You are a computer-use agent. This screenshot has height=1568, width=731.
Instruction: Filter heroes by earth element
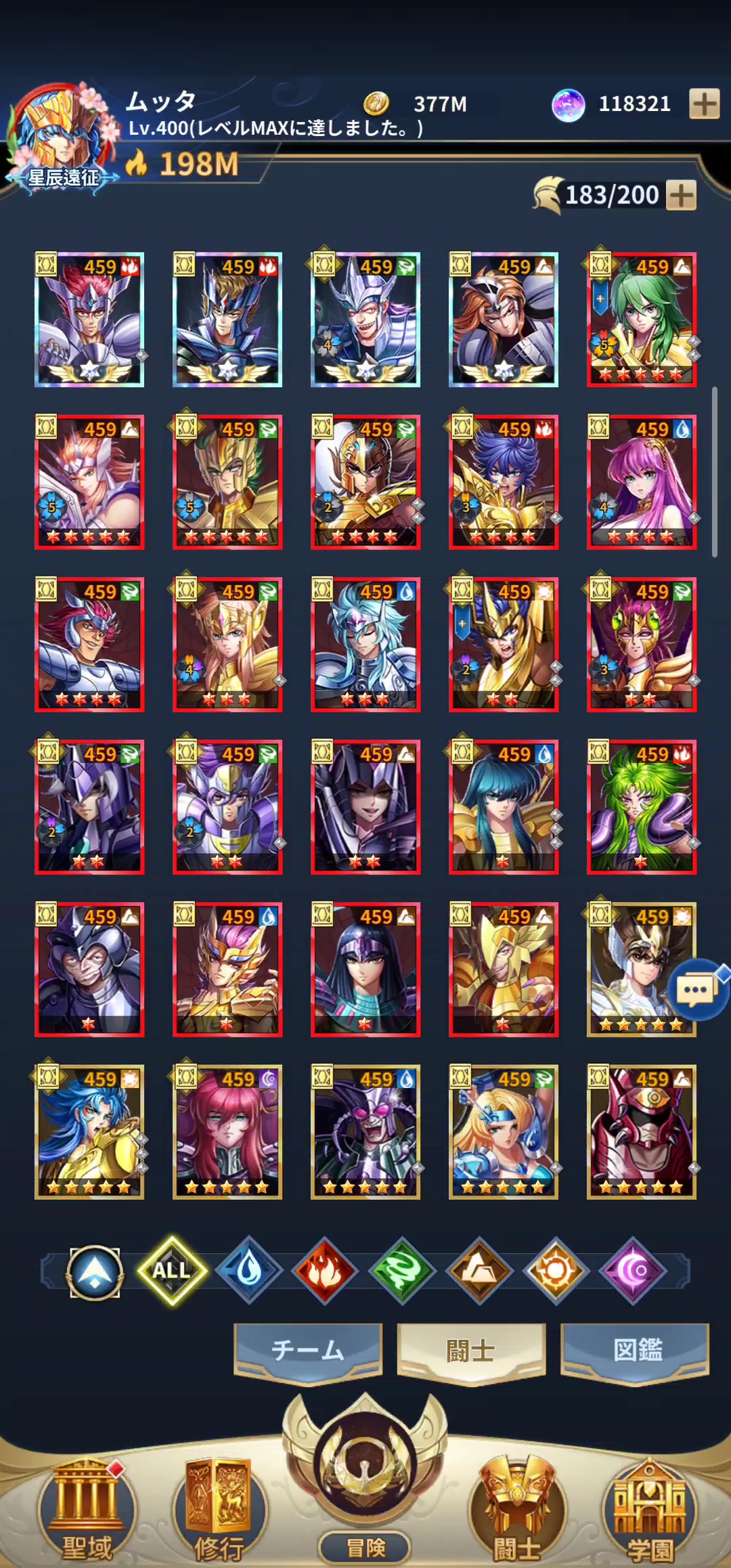479,1270
